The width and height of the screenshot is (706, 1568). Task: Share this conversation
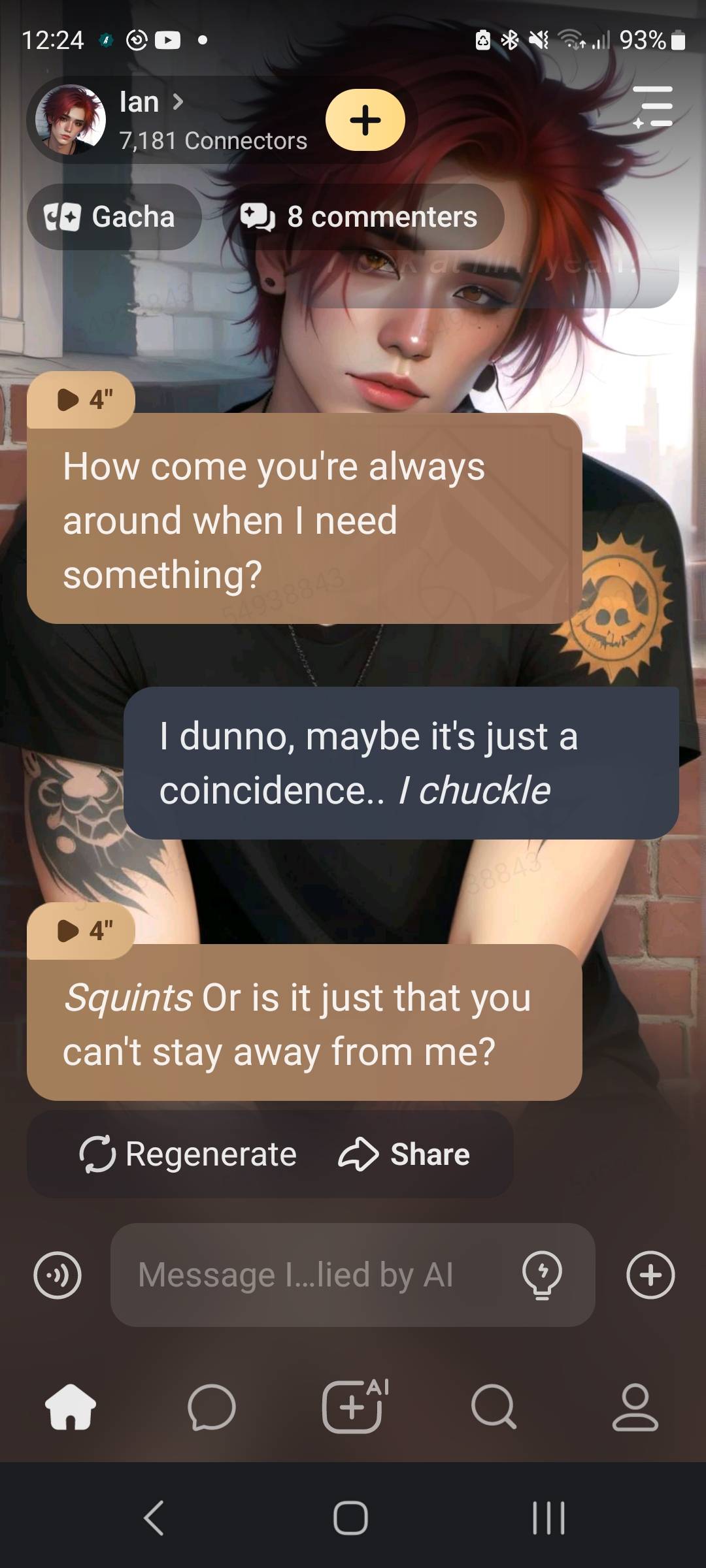click(404, 1154)
